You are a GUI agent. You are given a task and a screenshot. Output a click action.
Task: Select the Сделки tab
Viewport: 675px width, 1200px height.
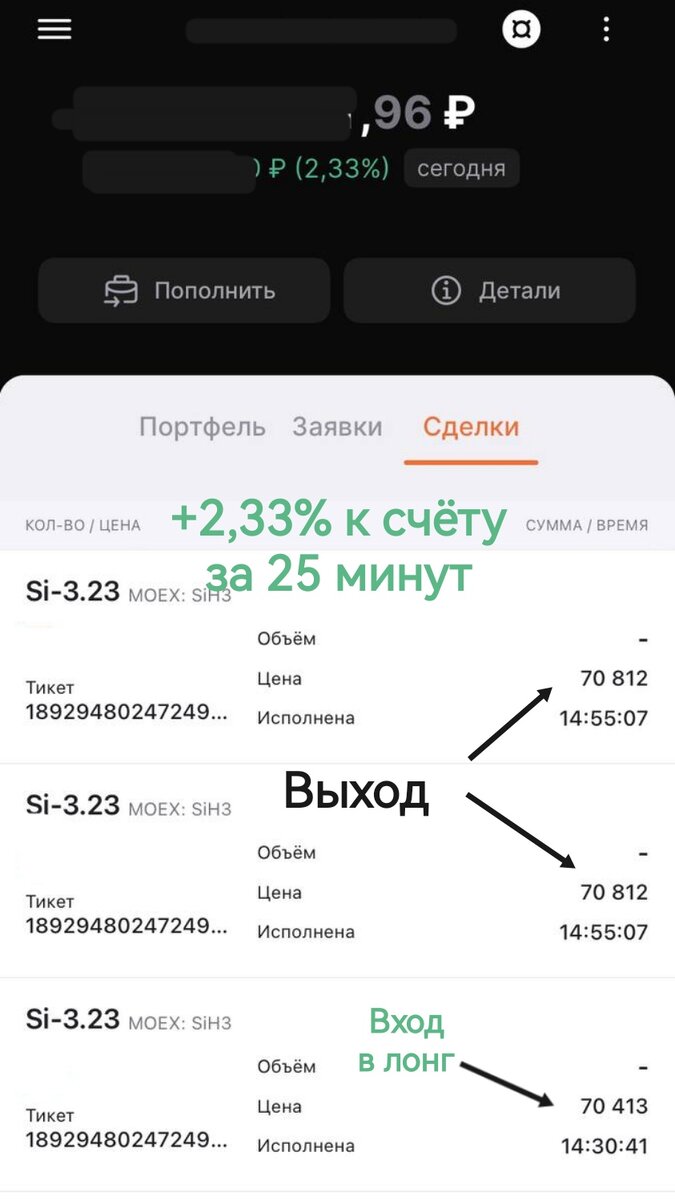pos(471,427)
